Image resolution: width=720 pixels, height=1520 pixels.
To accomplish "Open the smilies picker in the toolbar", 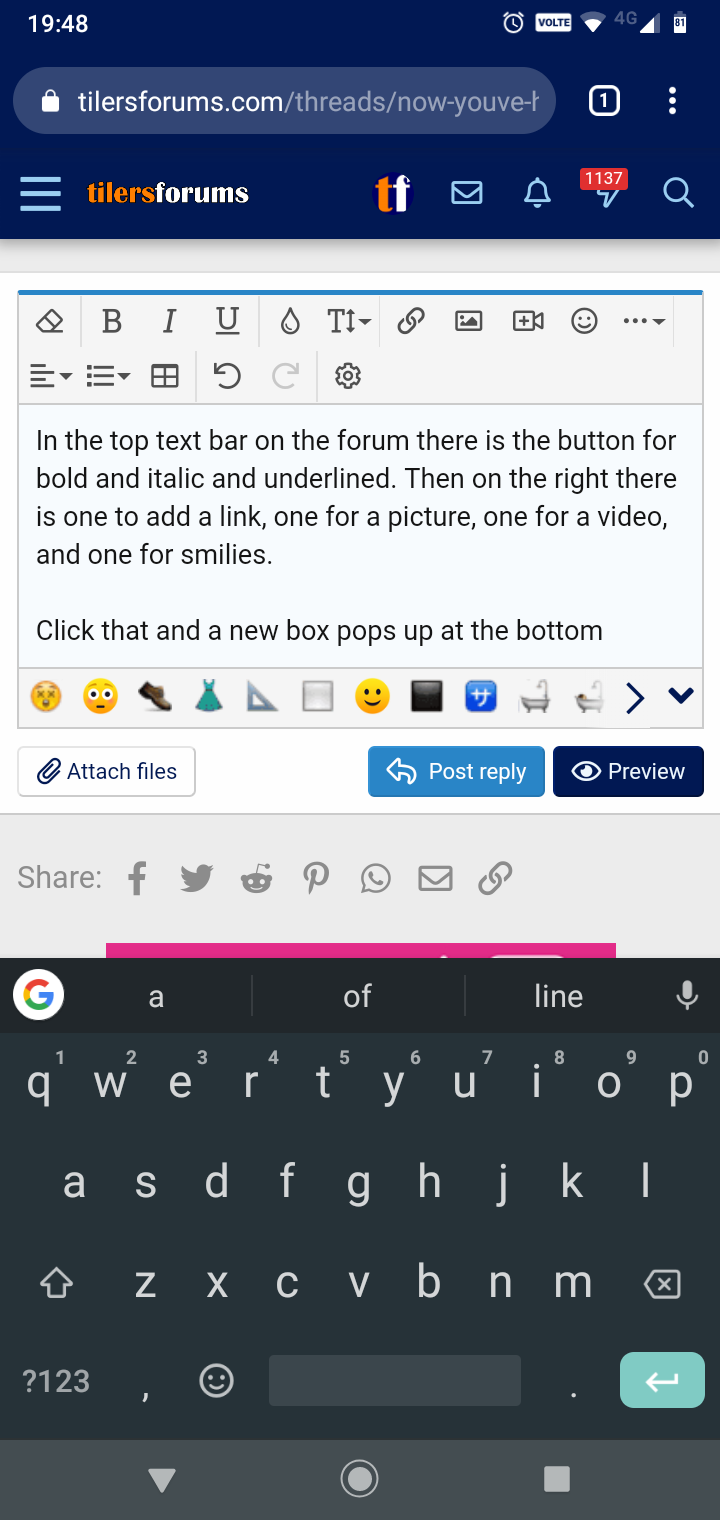I will (x=584, y=321).
